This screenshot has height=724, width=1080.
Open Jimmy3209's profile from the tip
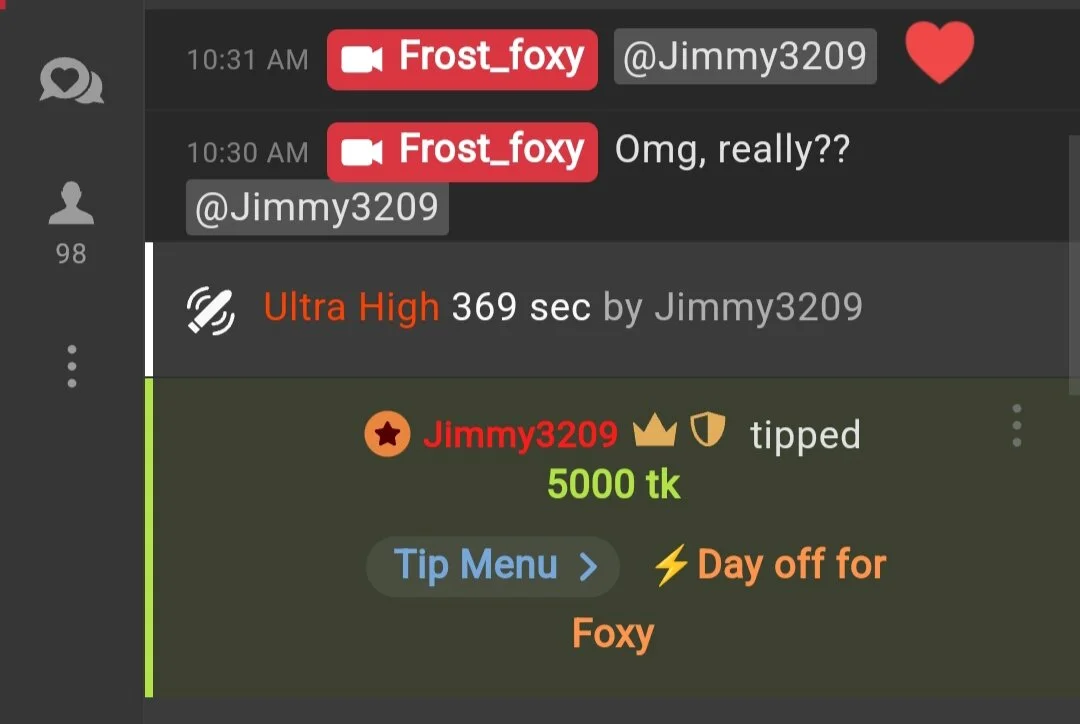[x=520, y=435]
